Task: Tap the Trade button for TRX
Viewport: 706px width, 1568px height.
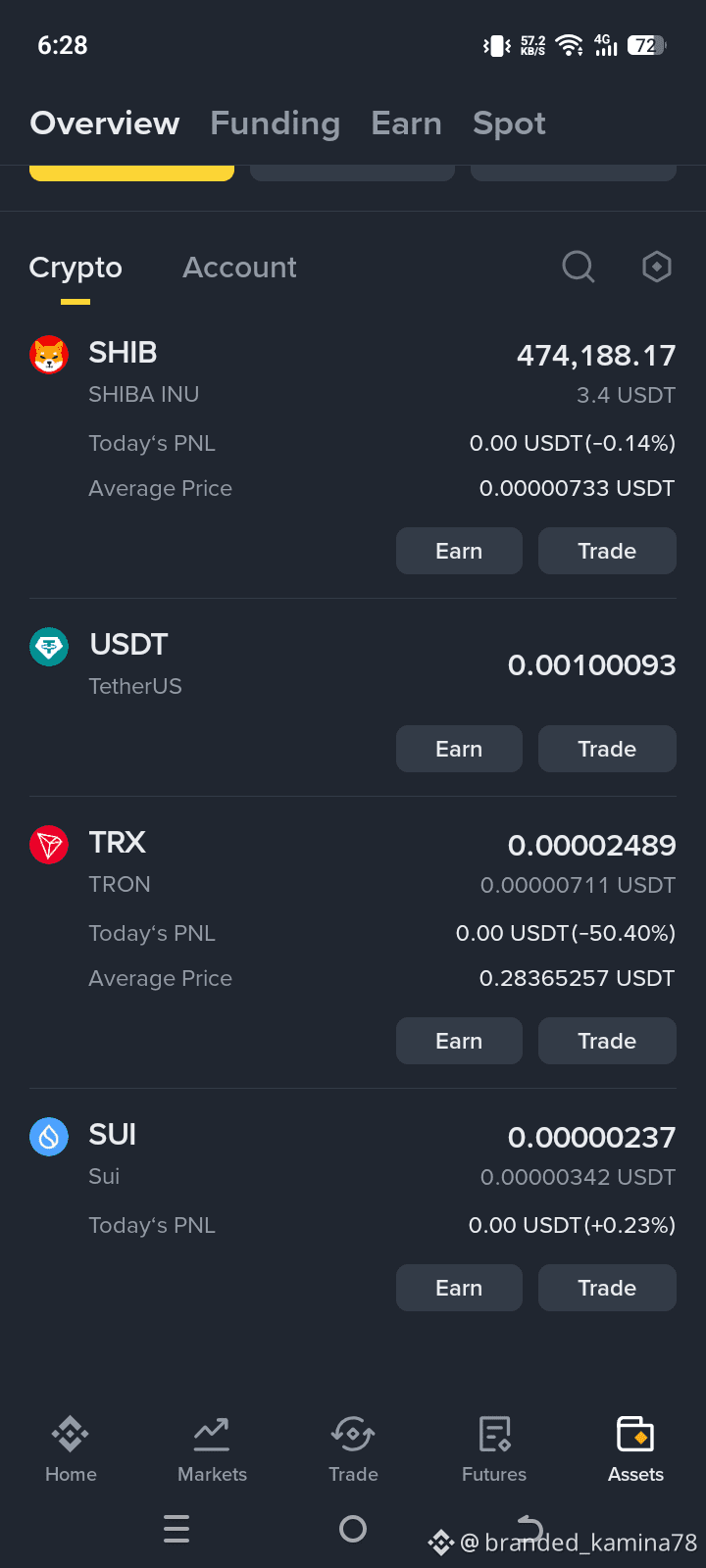Action: coord(607,1041)
